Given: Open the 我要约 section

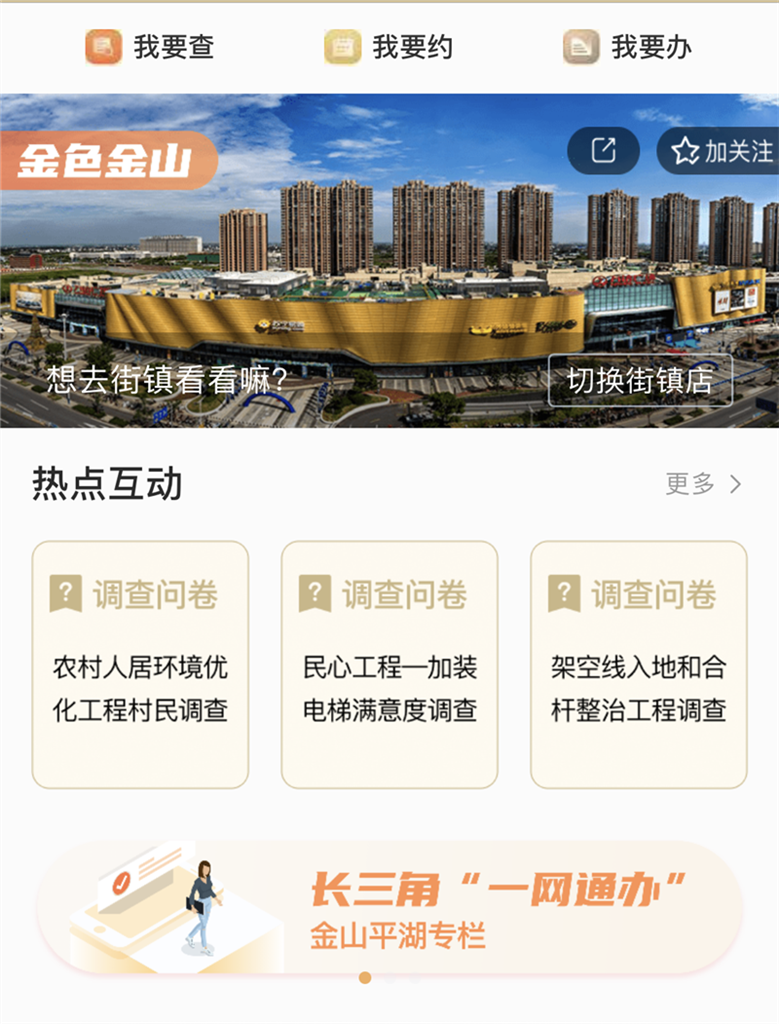Looking at the screenshot, I should (389, 46).
